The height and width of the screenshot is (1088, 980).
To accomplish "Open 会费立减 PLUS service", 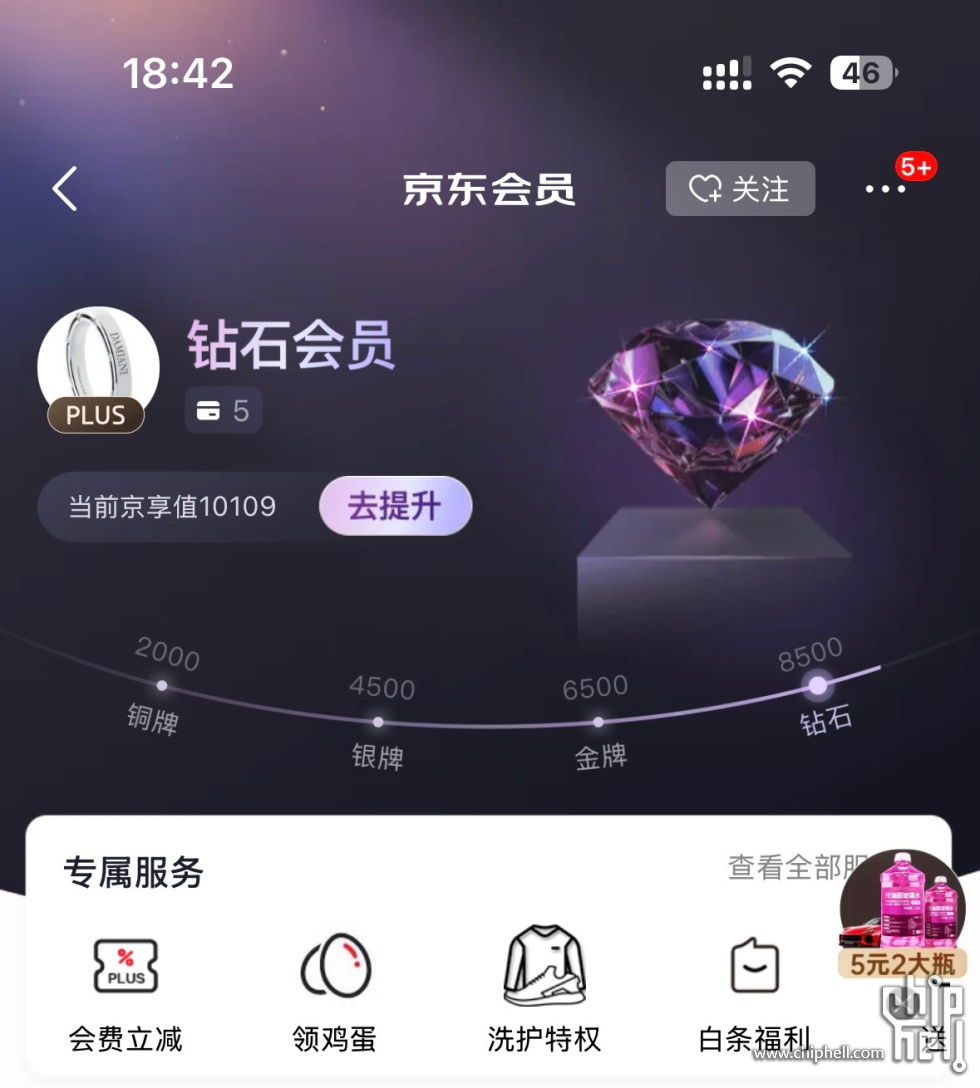I will [x=126, y=990].
